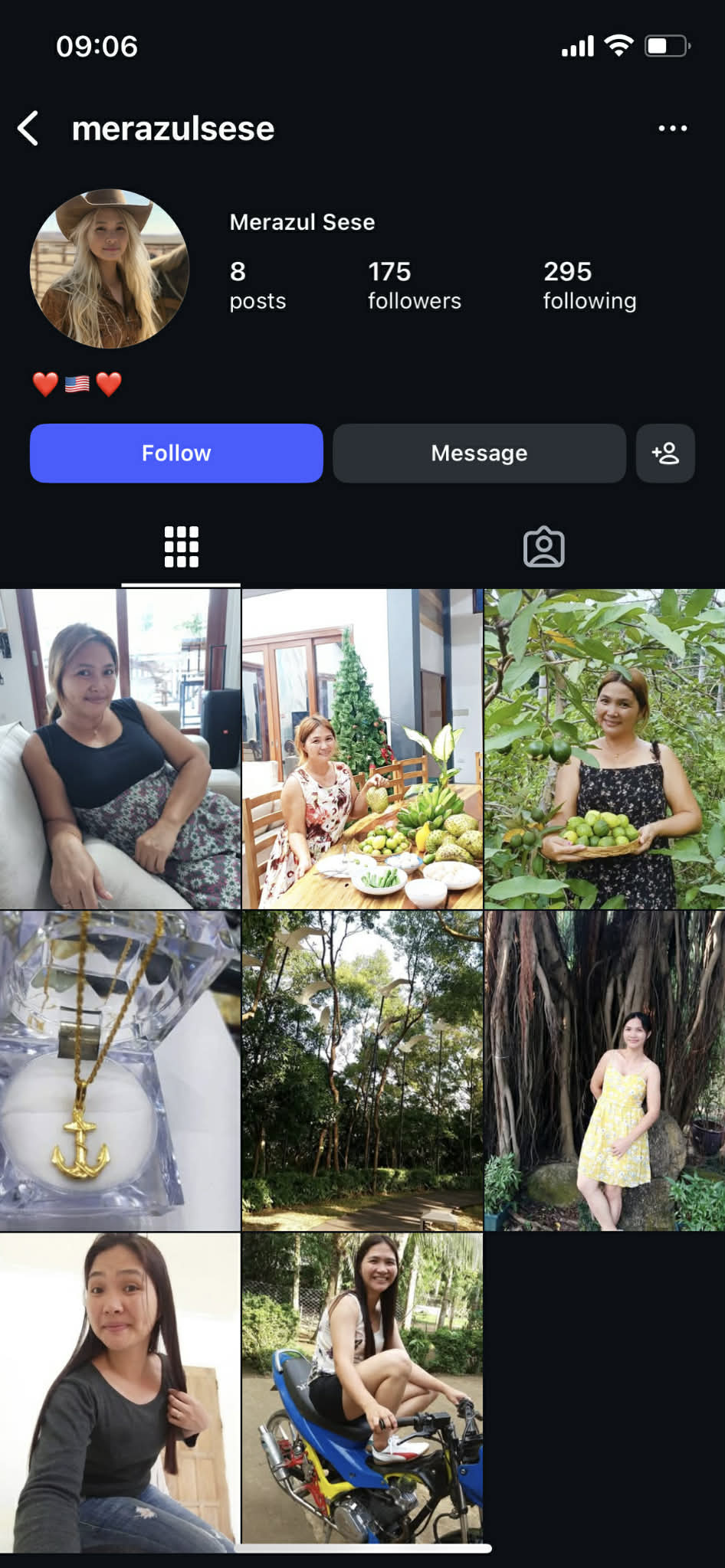Open the selfie post with gray top

coord(120,1392)
